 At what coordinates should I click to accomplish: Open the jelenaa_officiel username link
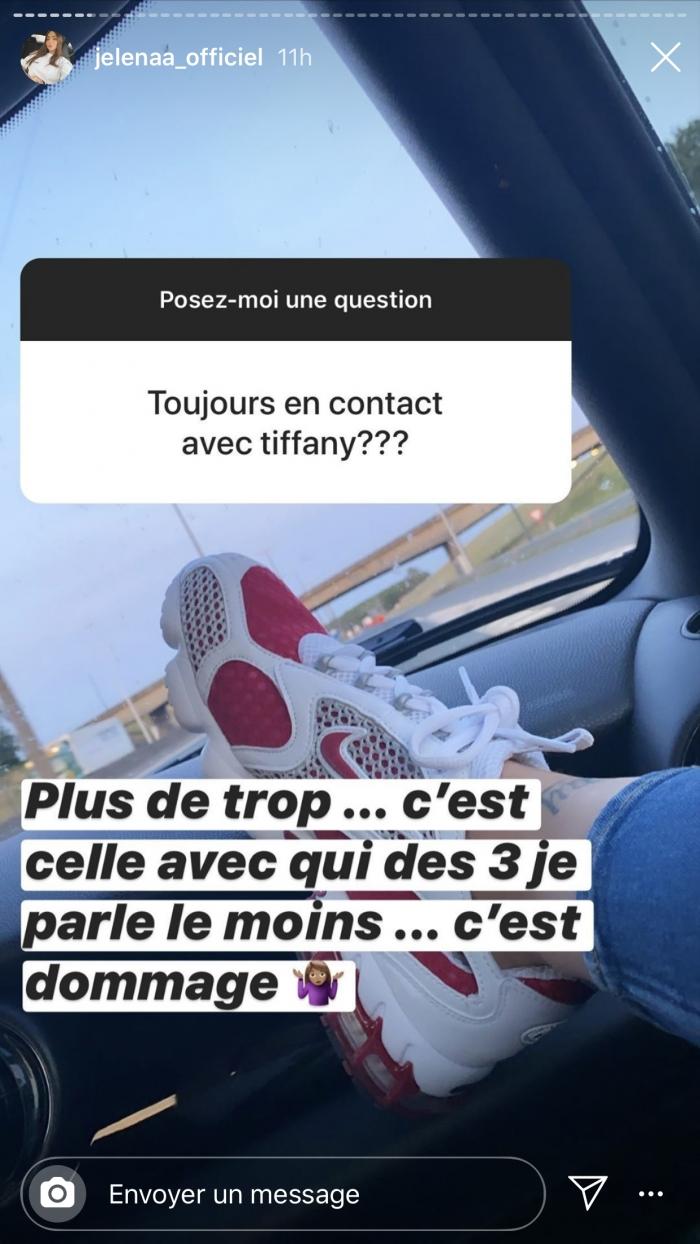(179, 58)
